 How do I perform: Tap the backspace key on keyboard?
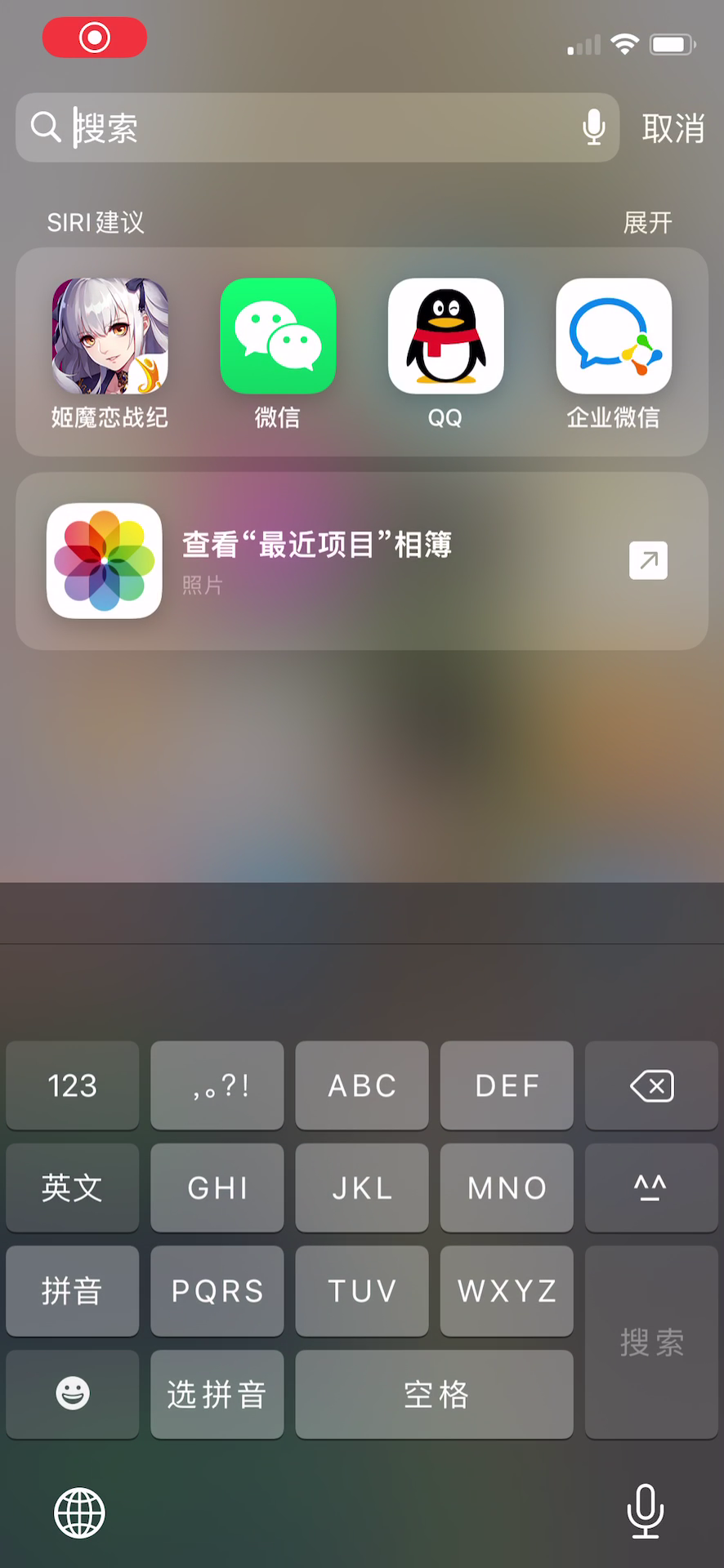coord(651,1085)
